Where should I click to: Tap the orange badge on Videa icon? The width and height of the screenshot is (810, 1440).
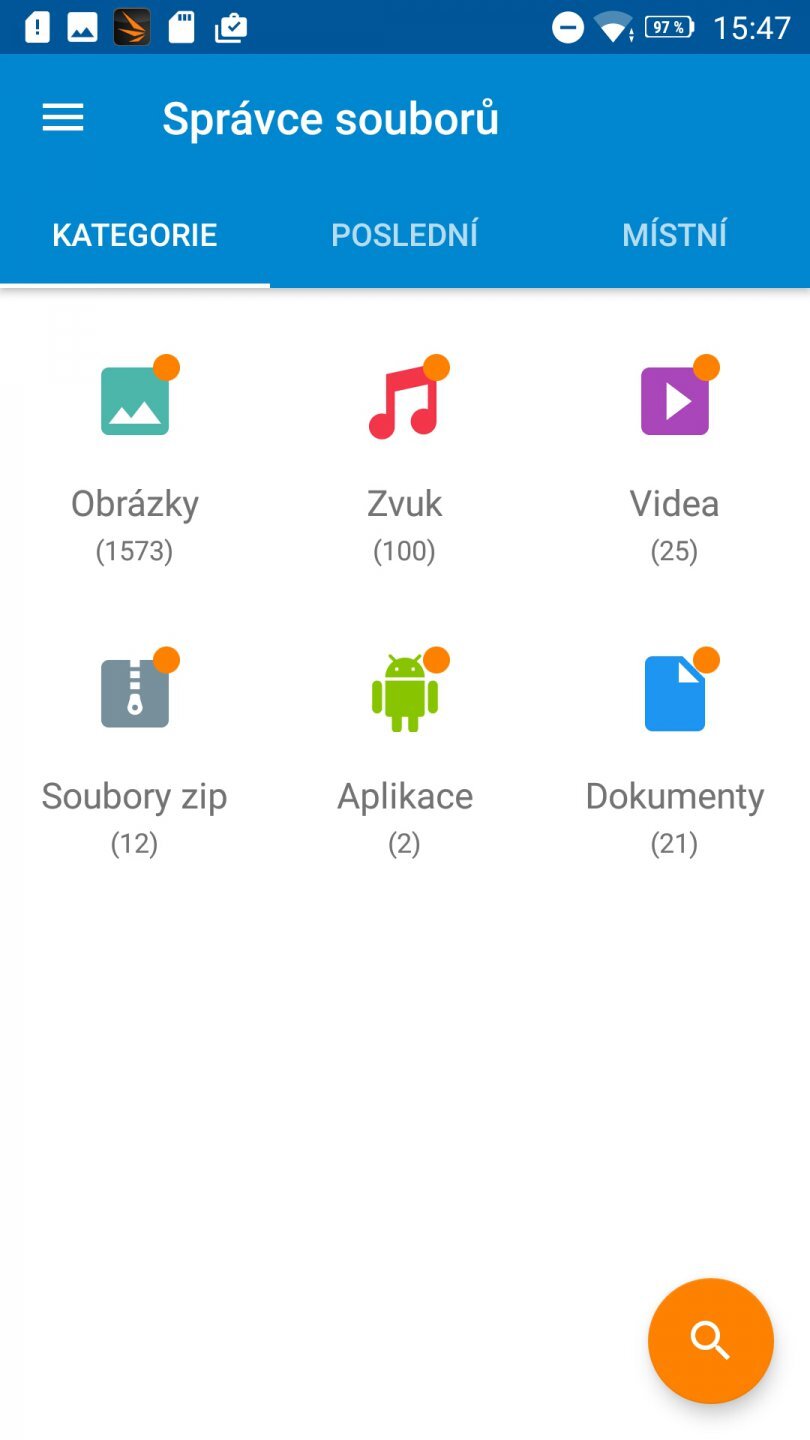707,367
